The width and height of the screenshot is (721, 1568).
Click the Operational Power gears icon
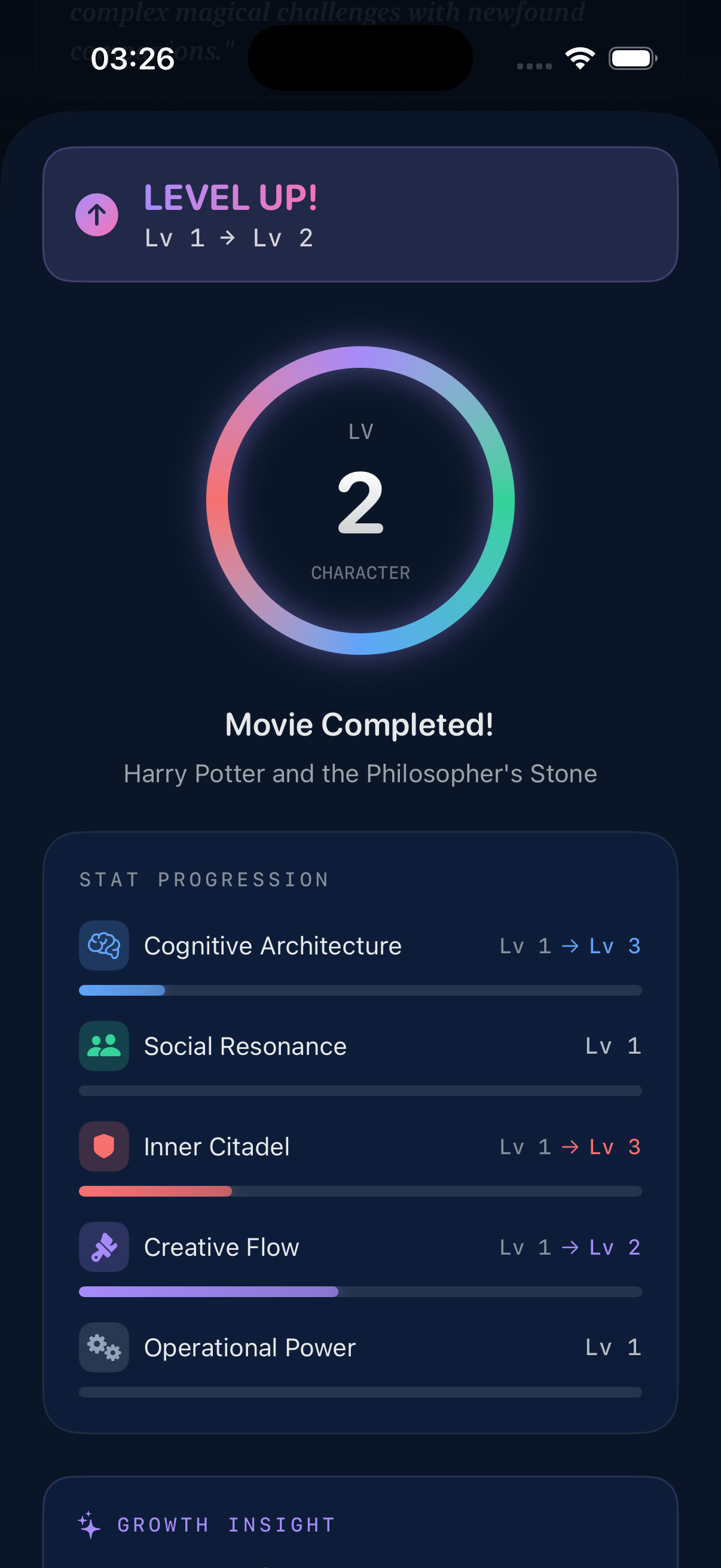click(103, 1348)
